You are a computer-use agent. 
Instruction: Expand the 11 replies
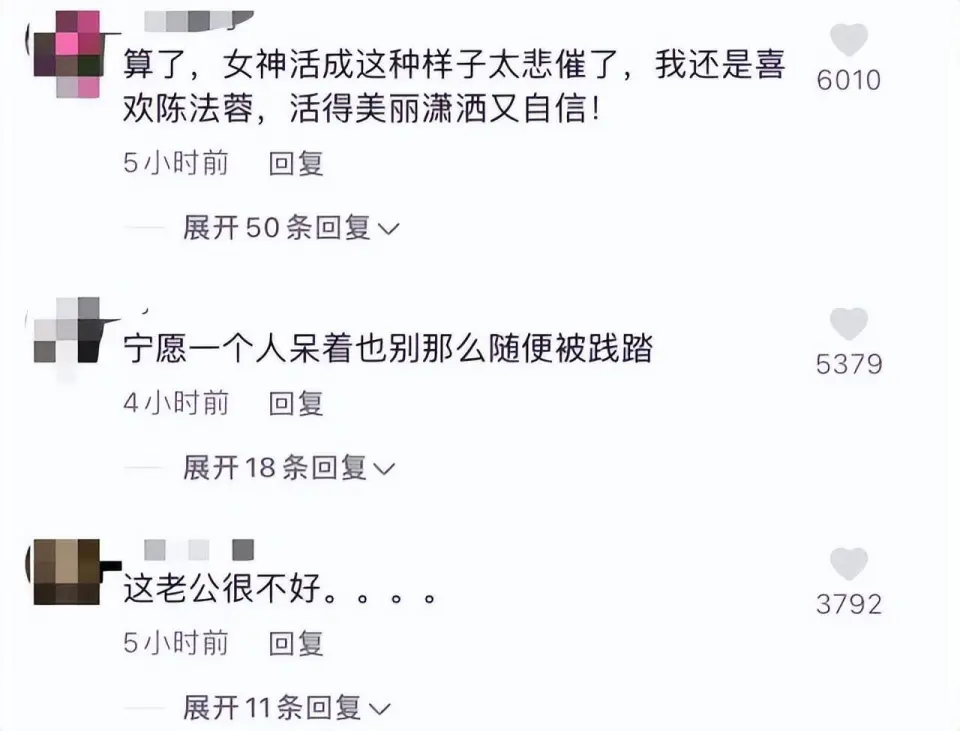(288, 708)
